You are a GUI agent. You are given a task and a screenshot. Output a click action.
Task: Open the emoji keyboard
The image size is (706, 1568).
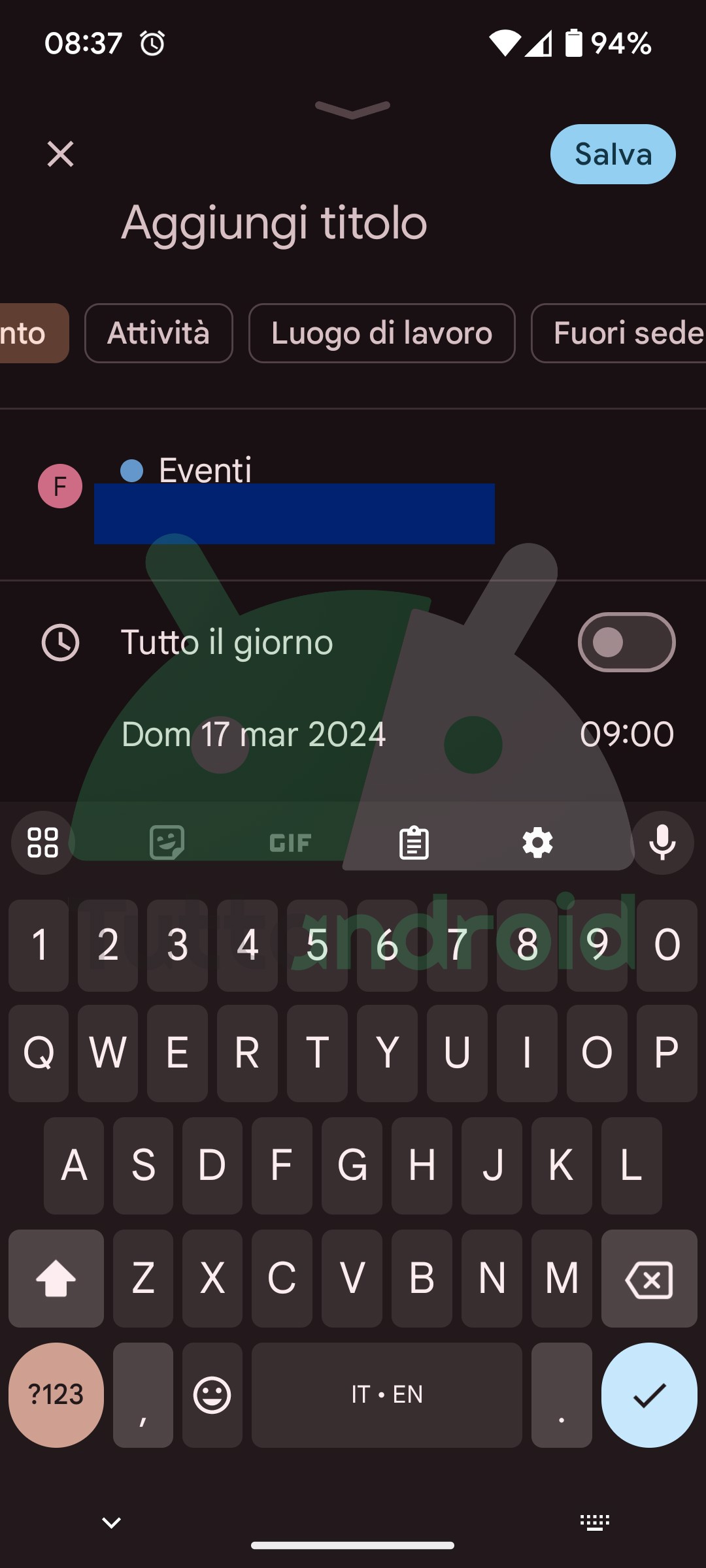[x=212, y=1395]
